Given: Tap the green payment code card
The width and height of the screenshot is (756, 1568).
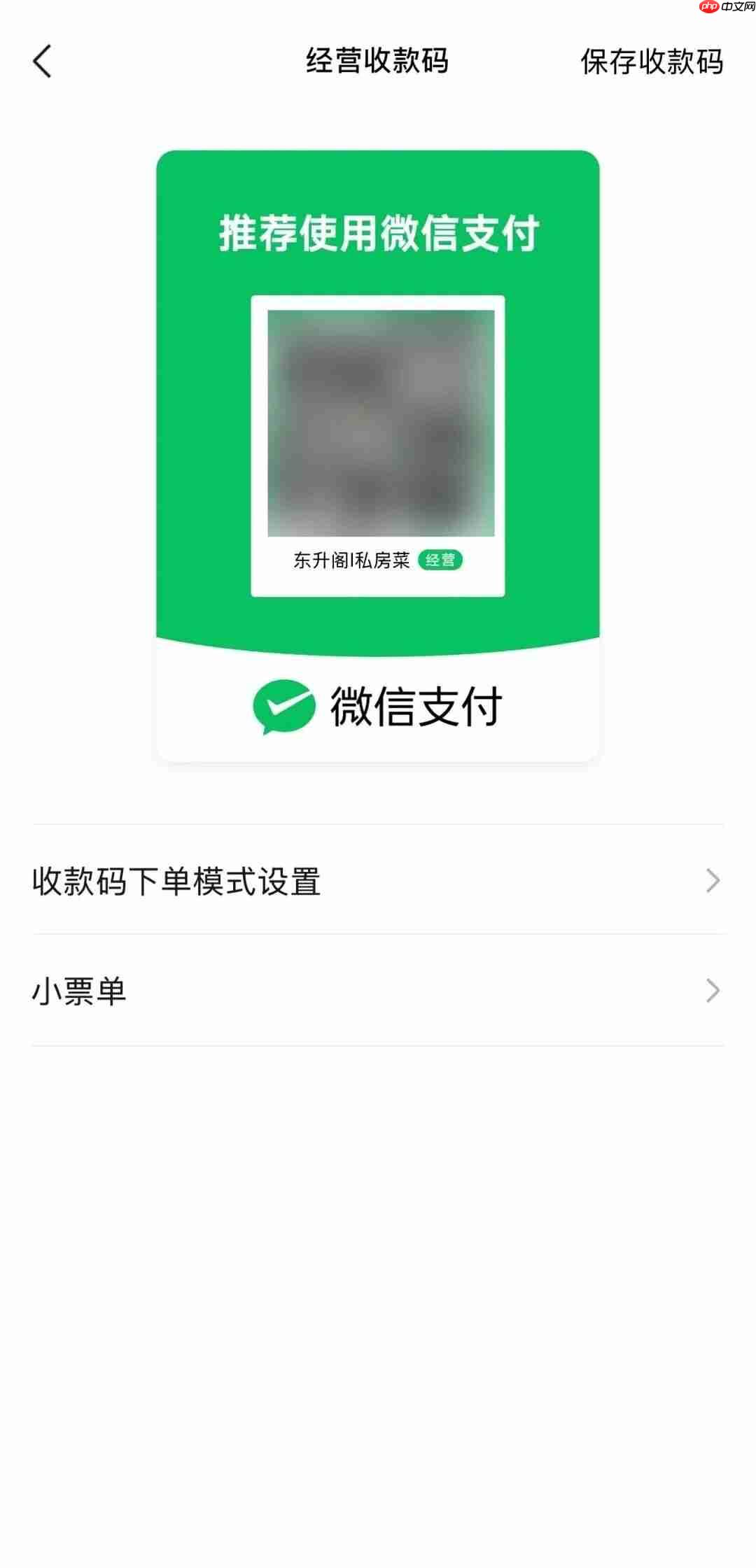Looking at the screenshot, I should point(378,455).
